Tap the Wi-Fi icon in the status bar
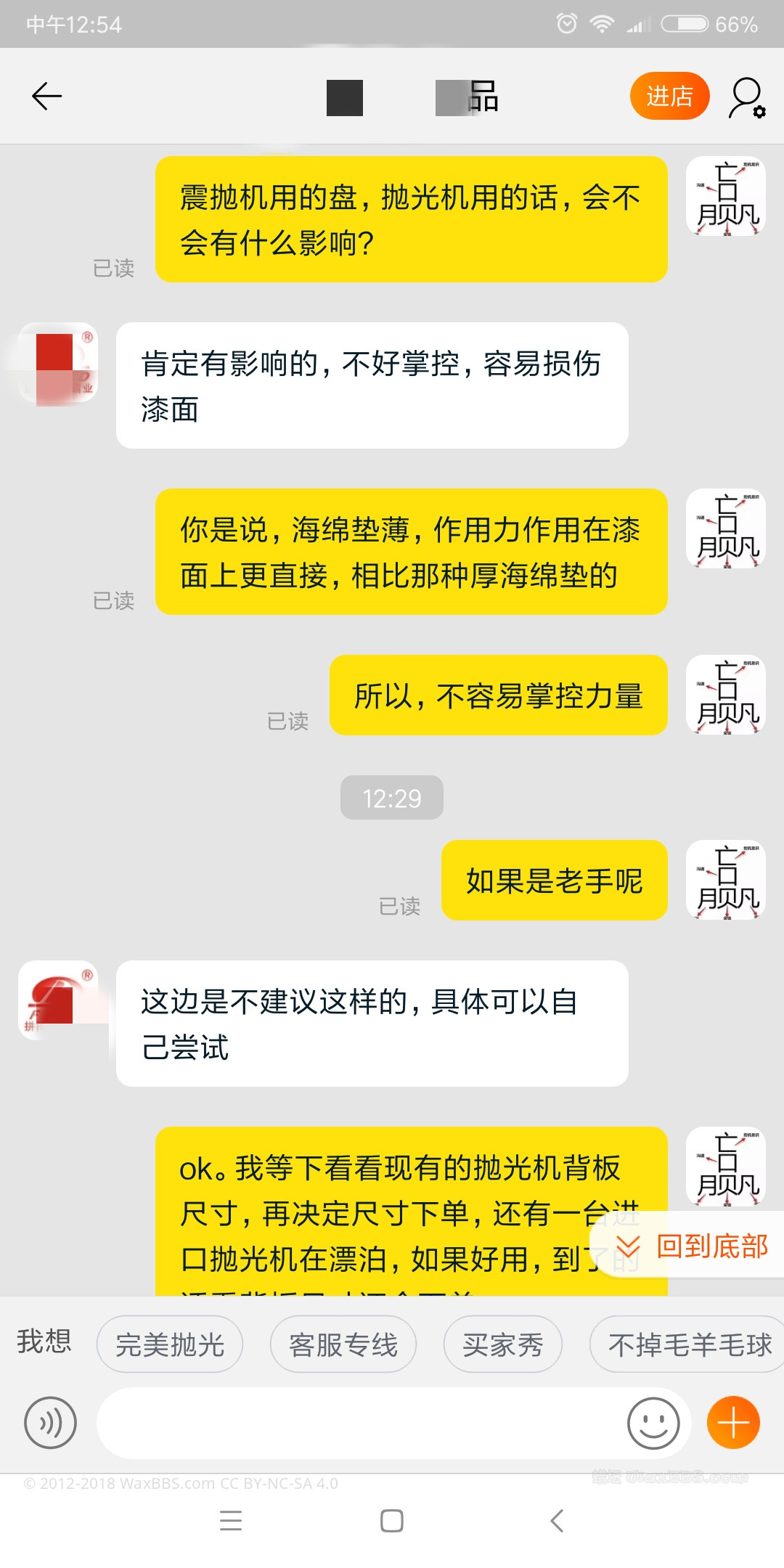The width and height of the screenshot is (784, 1568). (603, 23)
